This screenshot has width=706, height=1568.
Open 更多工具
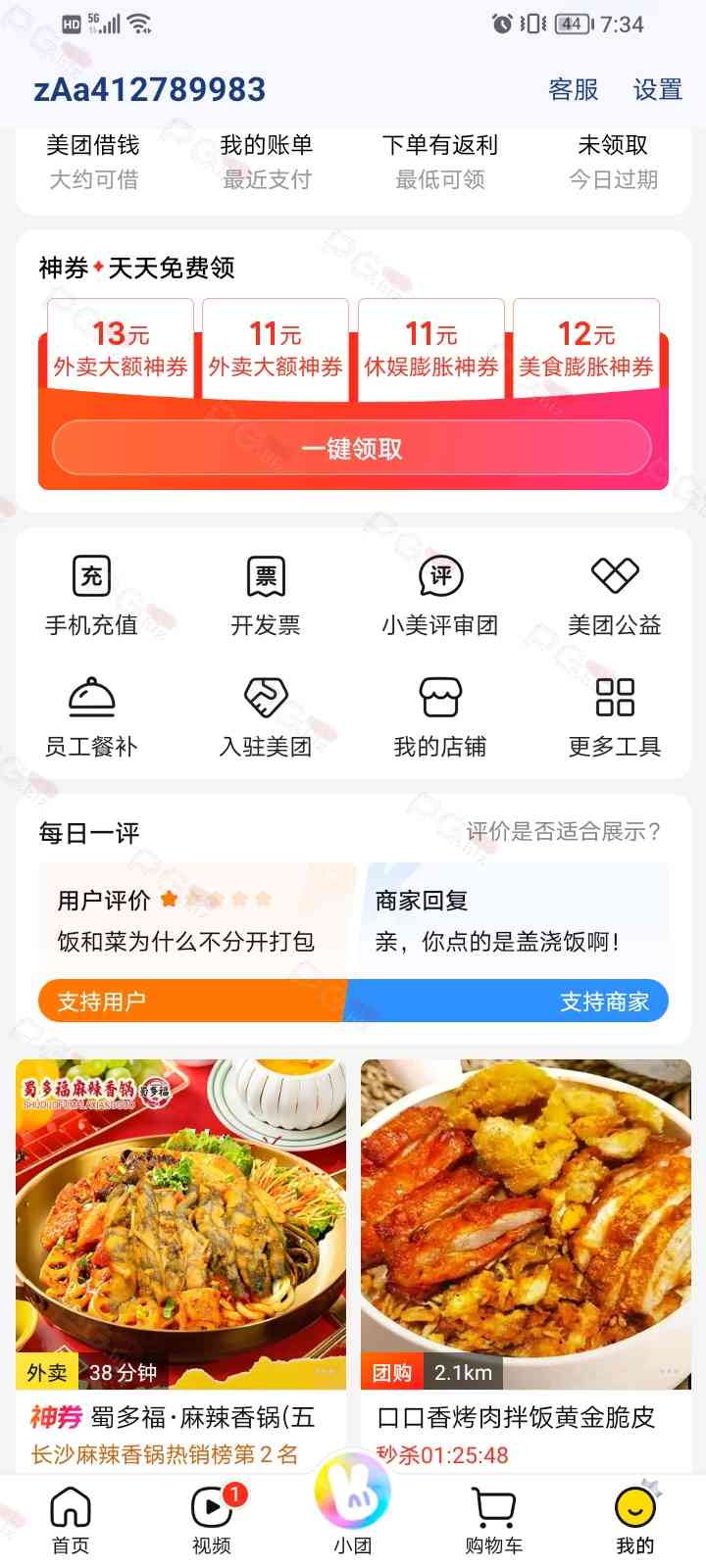click(x=615, y=717)
